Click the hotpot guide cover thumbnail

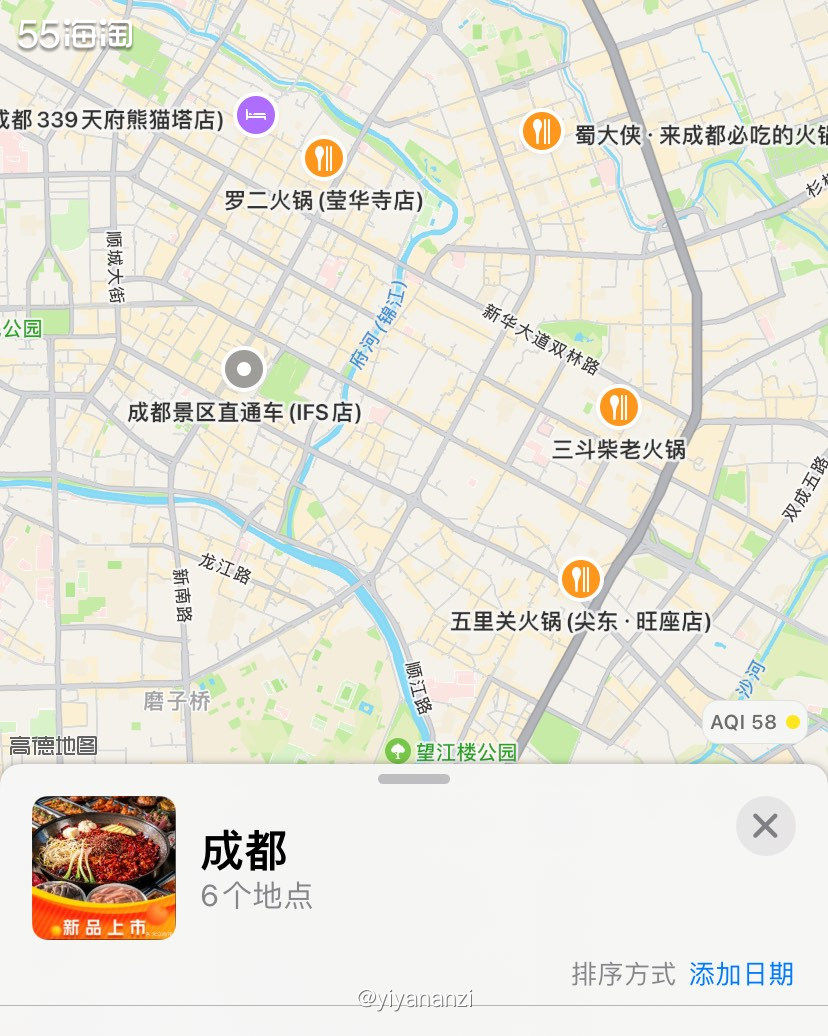coord(104,868)
